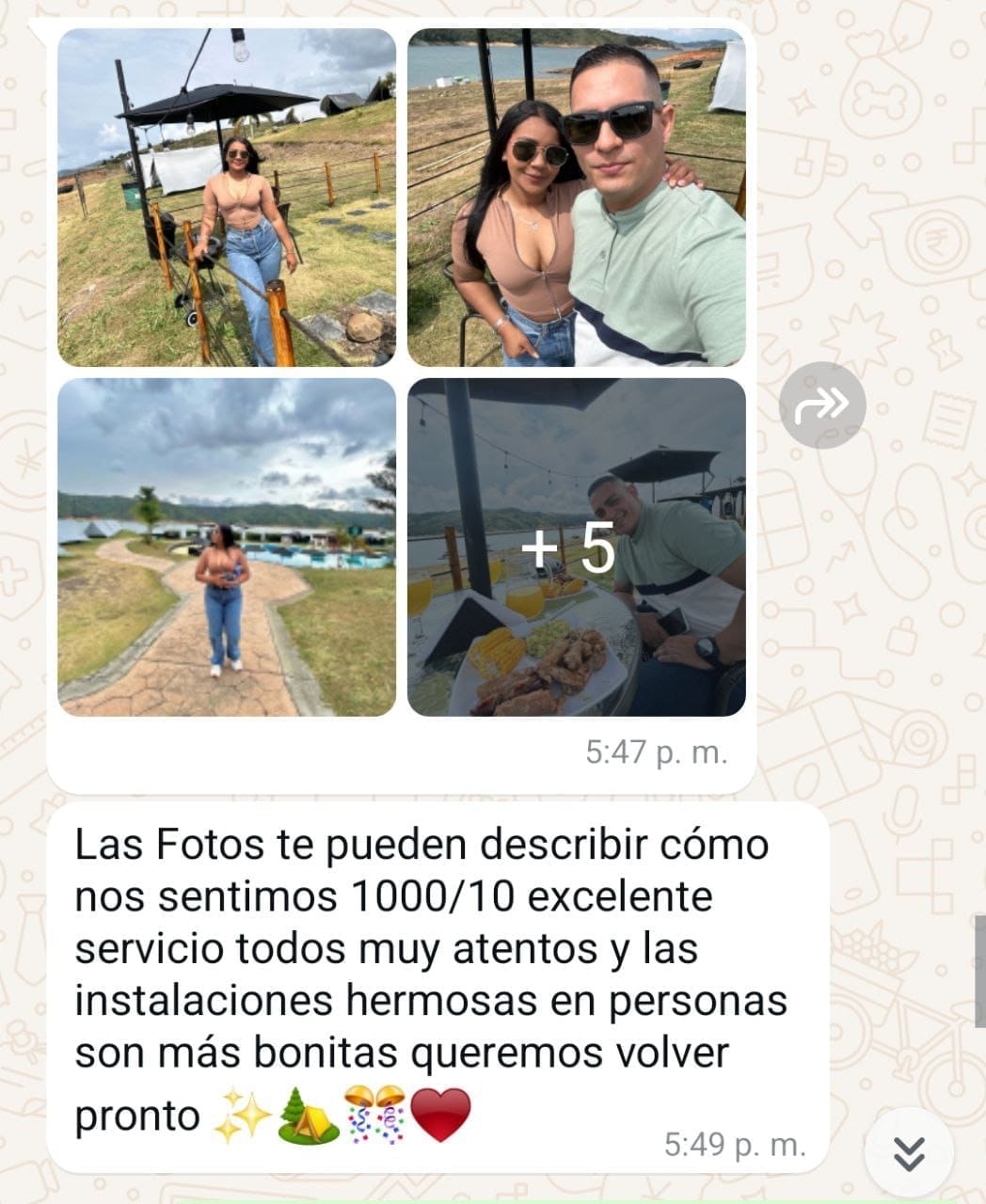
Task: Forward the photo album message
Action: (821, 405)
